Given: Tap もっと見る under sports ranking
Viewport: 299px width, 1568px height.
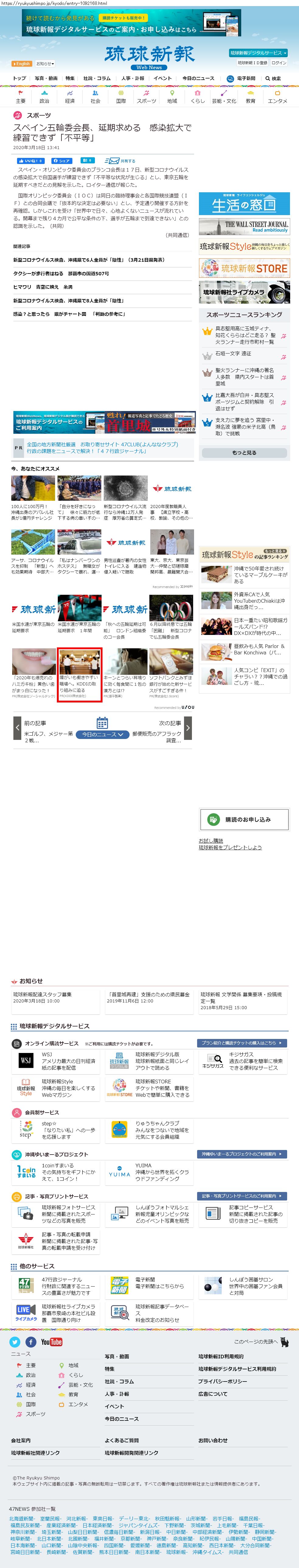Looking at the screenshot, I should point(244,452).
